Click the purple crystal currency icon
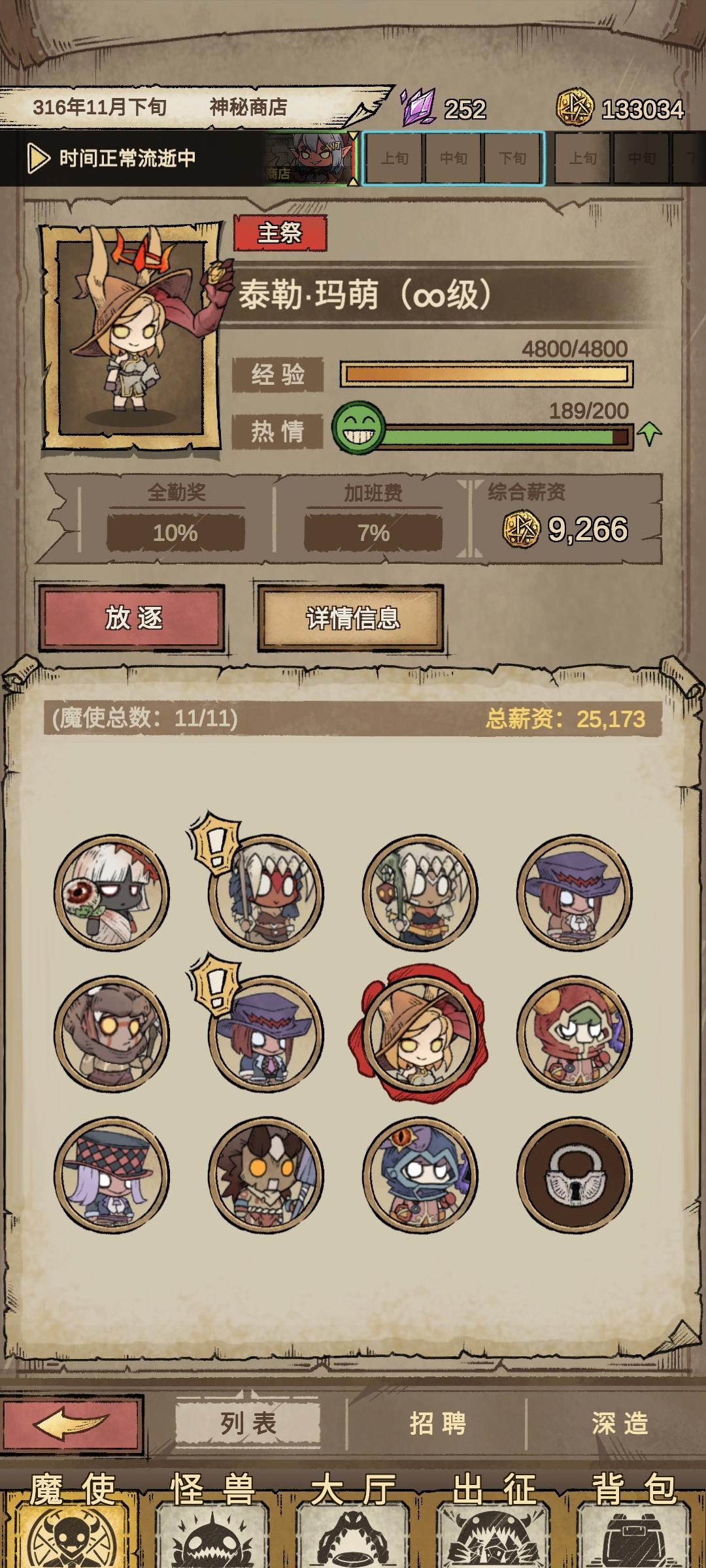Image resolution: width=706 pixels, height=1568 pixels. pyautogui.click(x=420, y=106)
